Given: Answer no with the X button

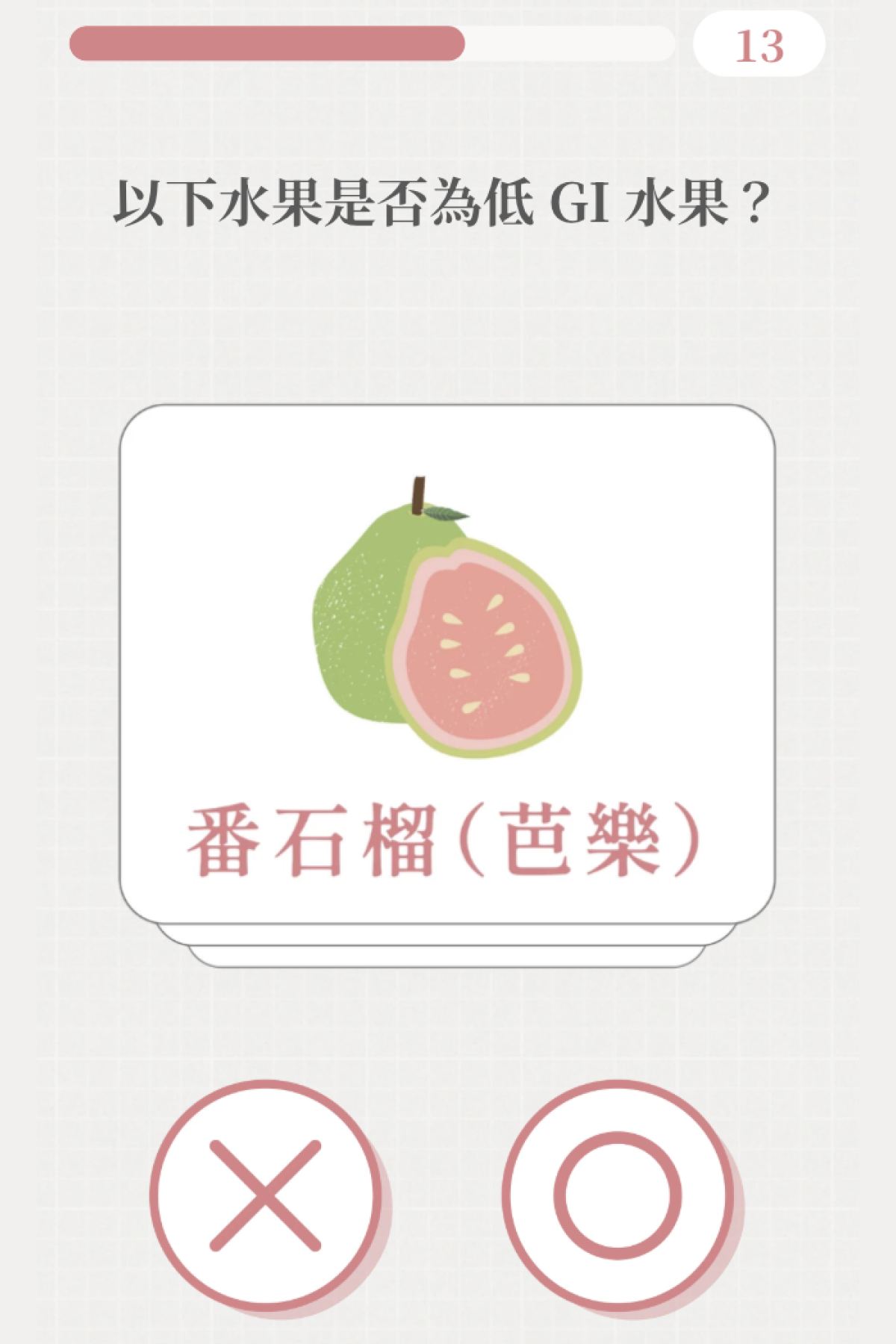Looking at the screenshot, I should [266, 1195].
